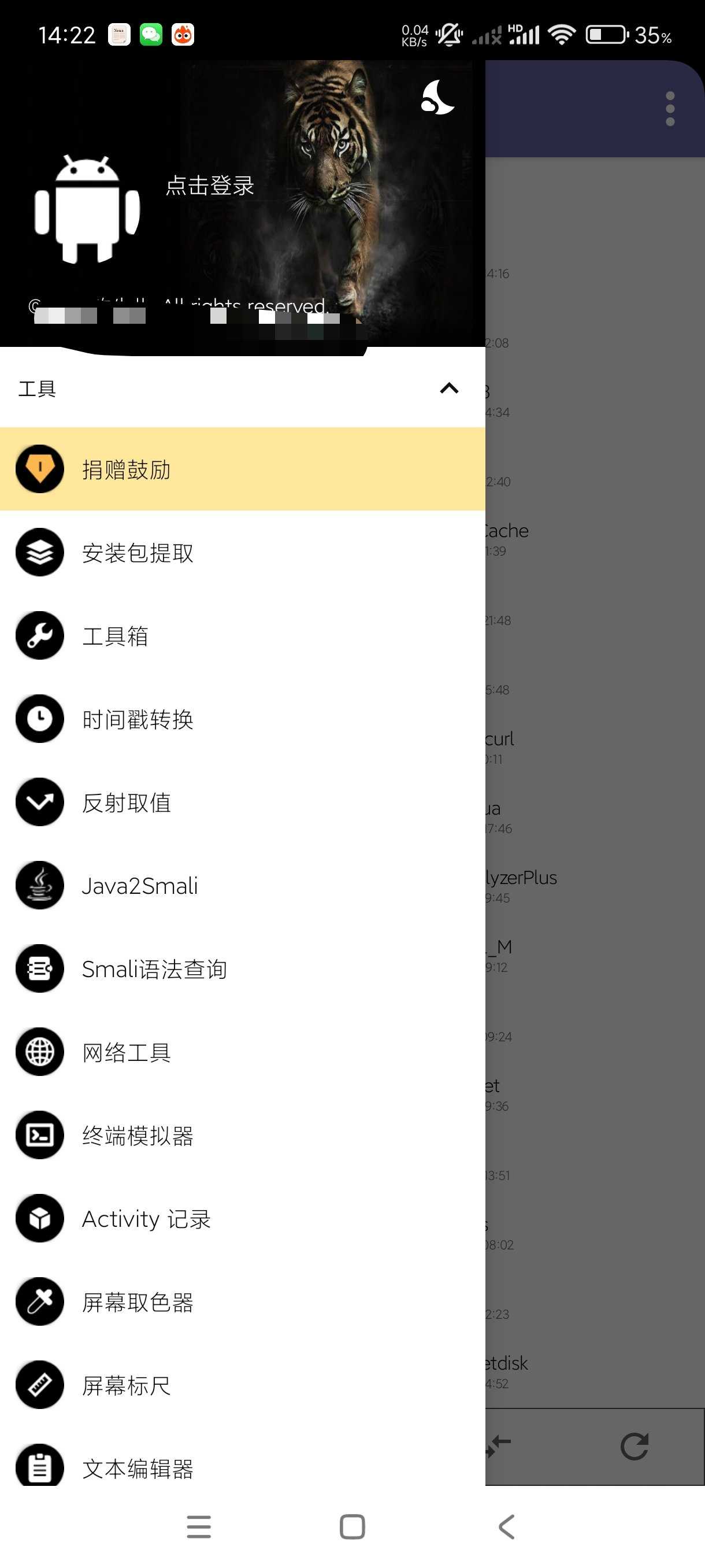Open 屏幕标尺 ruler

243,1385
